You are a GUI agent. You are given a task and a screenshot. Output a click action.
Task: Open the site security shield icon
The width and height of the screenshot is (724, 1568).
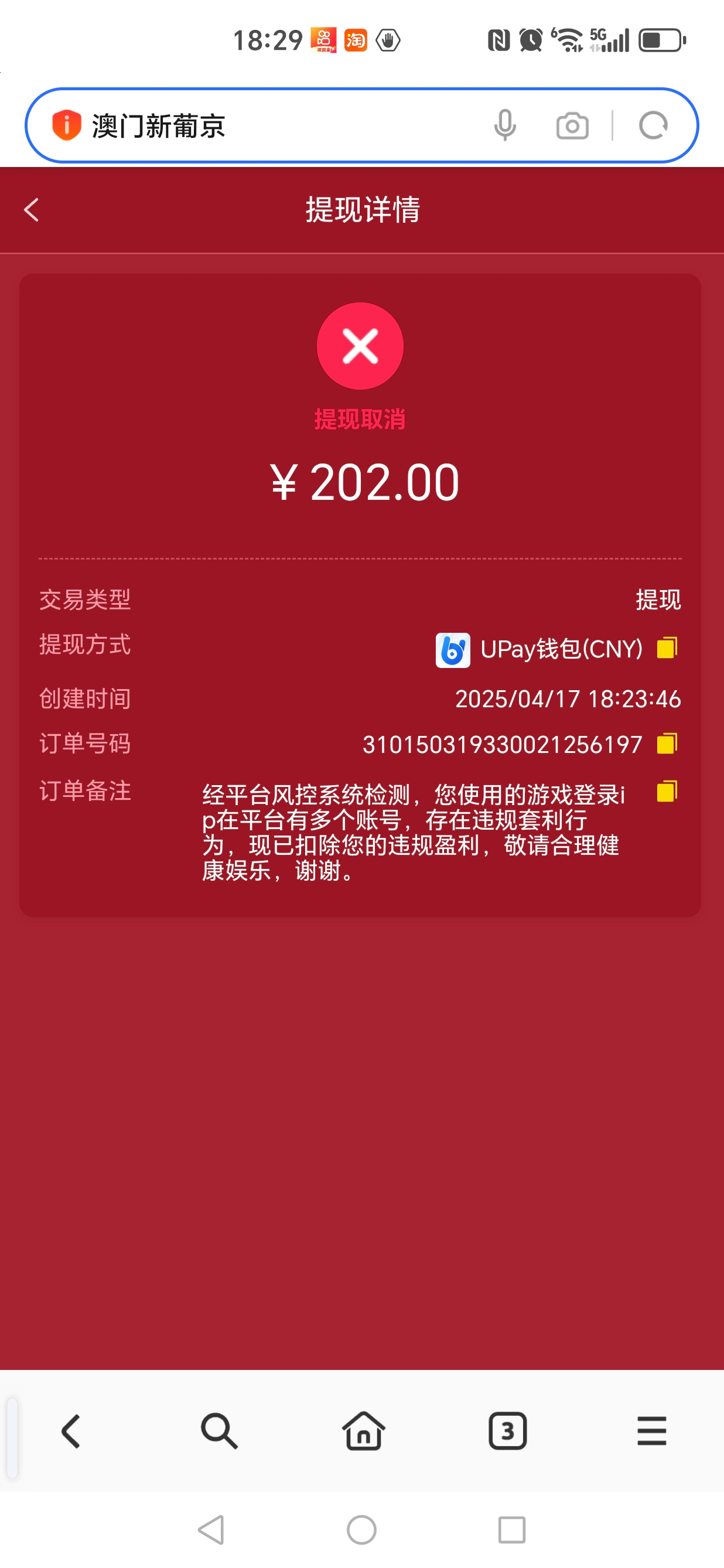pyautogui.click(x=66, y=125)
